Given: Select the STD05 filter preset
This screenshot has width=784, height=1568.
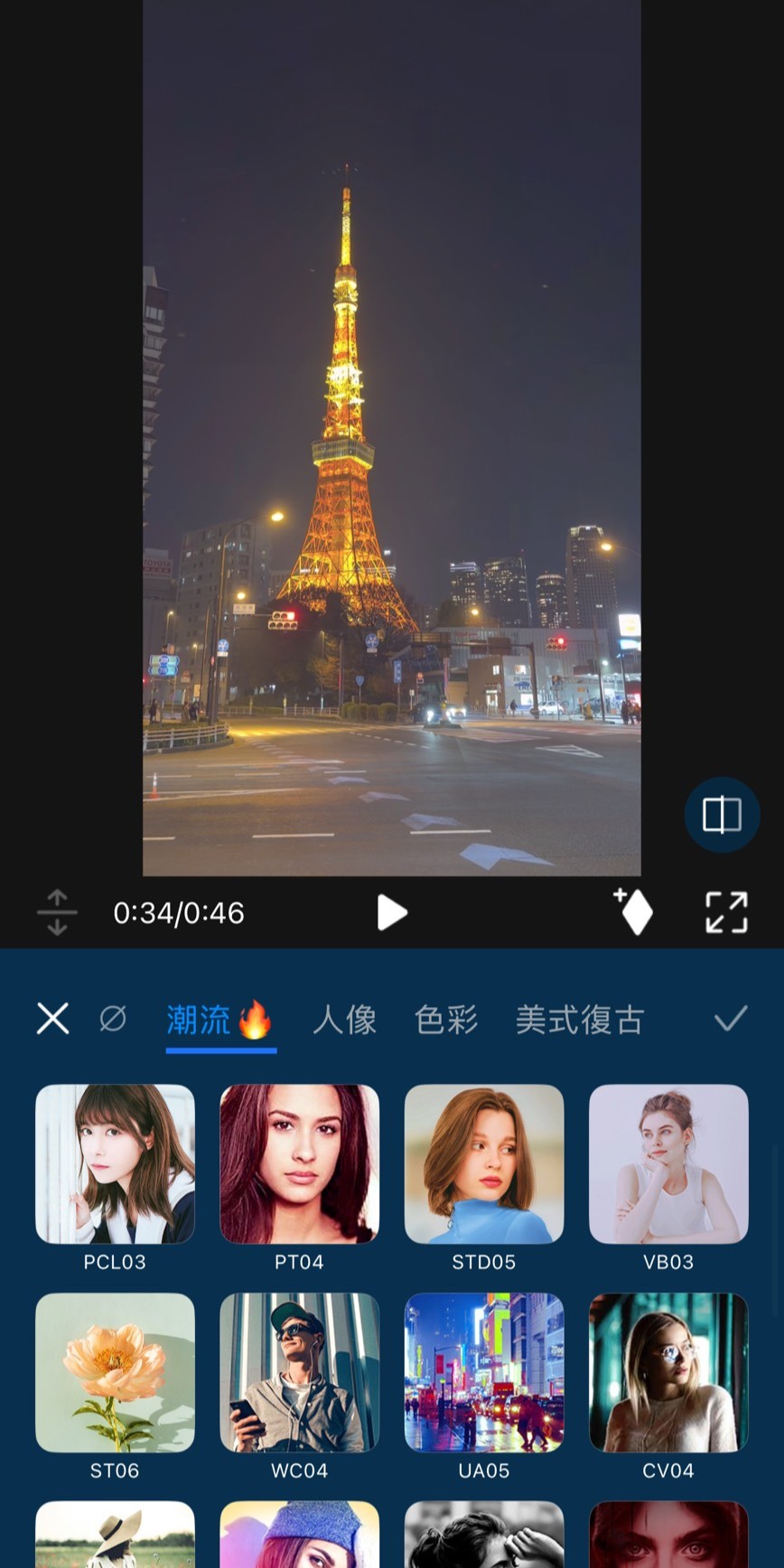Looking at the screenshot, I should tap(483, 1163).
